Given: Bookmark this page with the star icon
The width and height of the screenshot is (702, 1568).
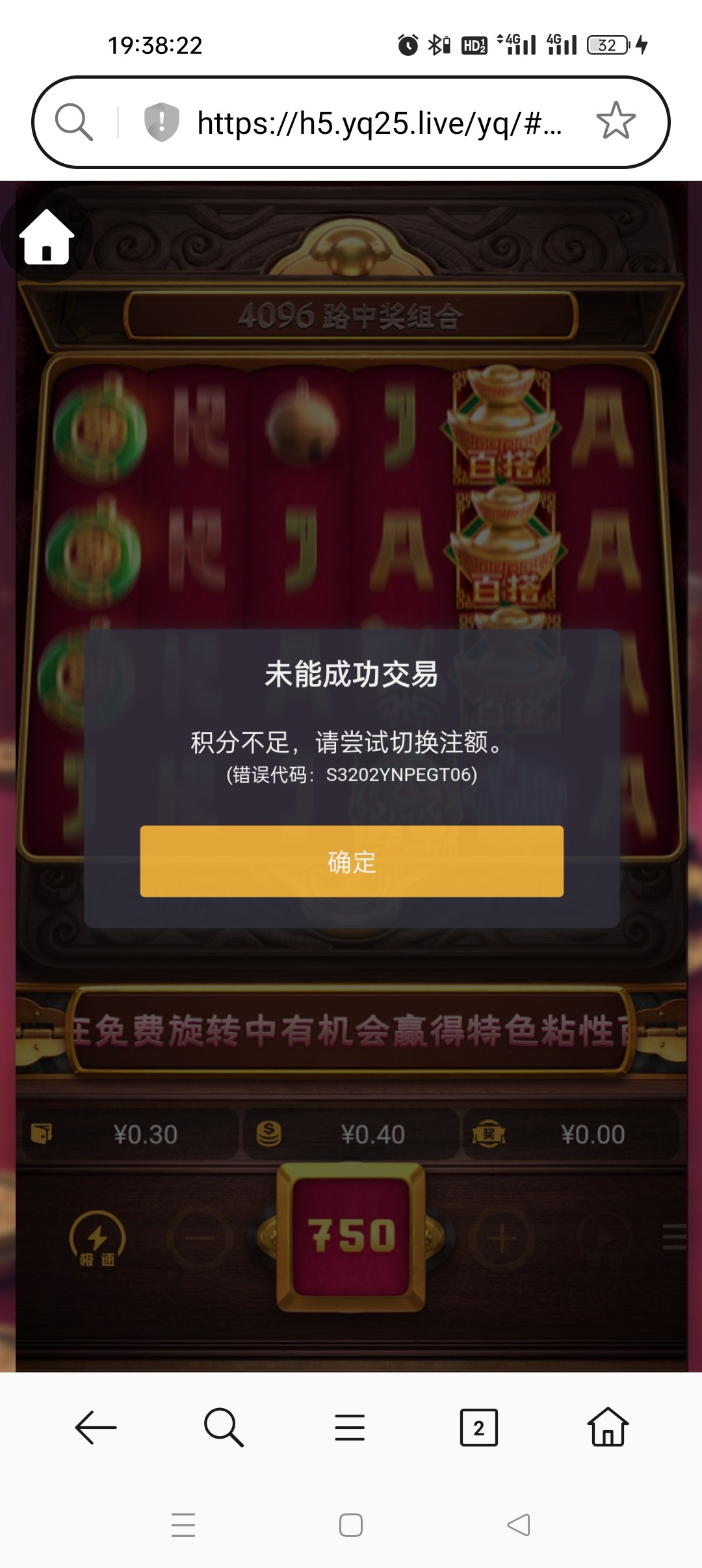Looking at the screenshot, I should point(615,122).
